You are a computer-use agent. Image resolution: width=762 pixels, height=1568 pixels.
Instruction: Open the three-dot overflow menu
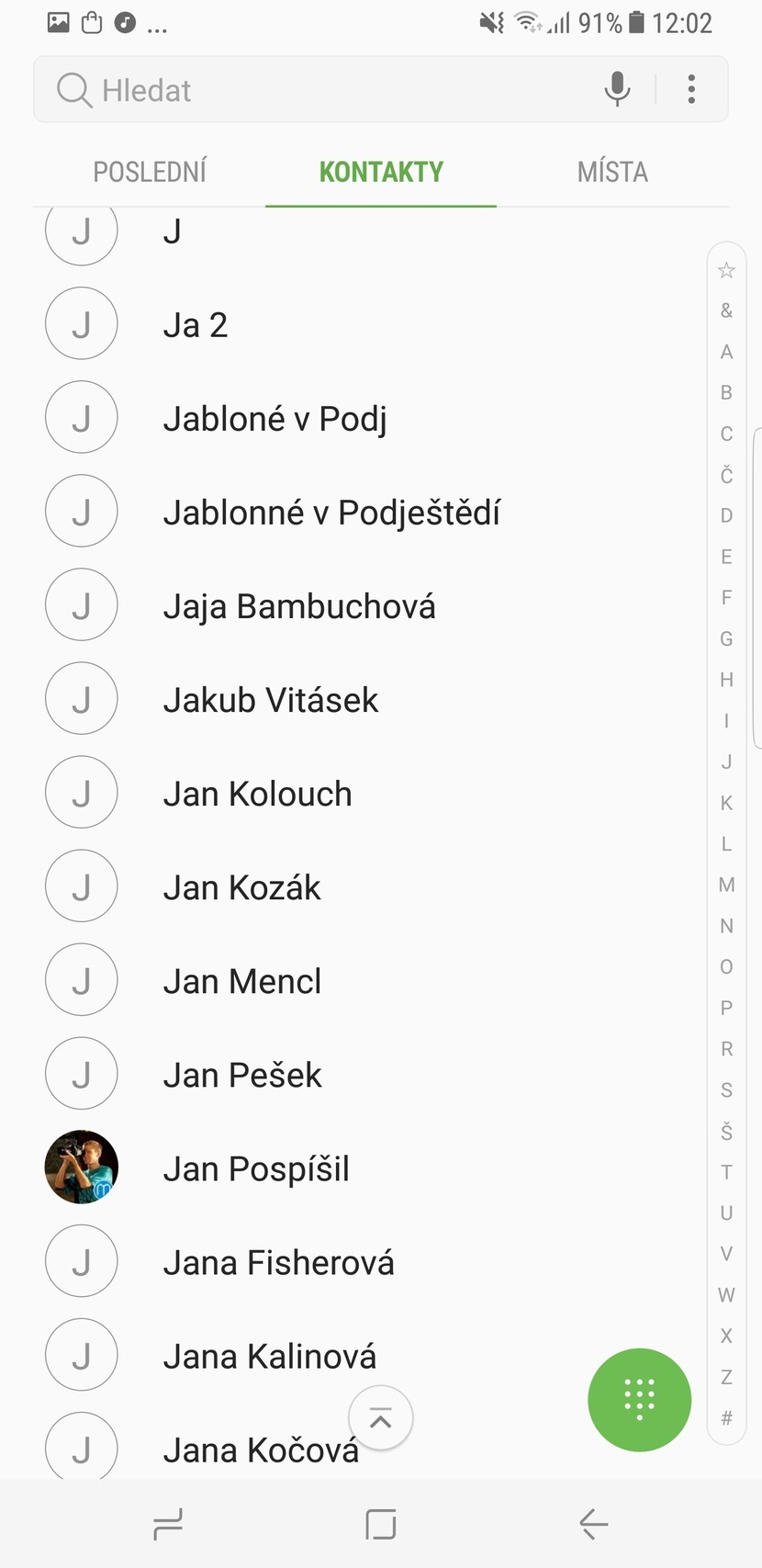(691, 89)
